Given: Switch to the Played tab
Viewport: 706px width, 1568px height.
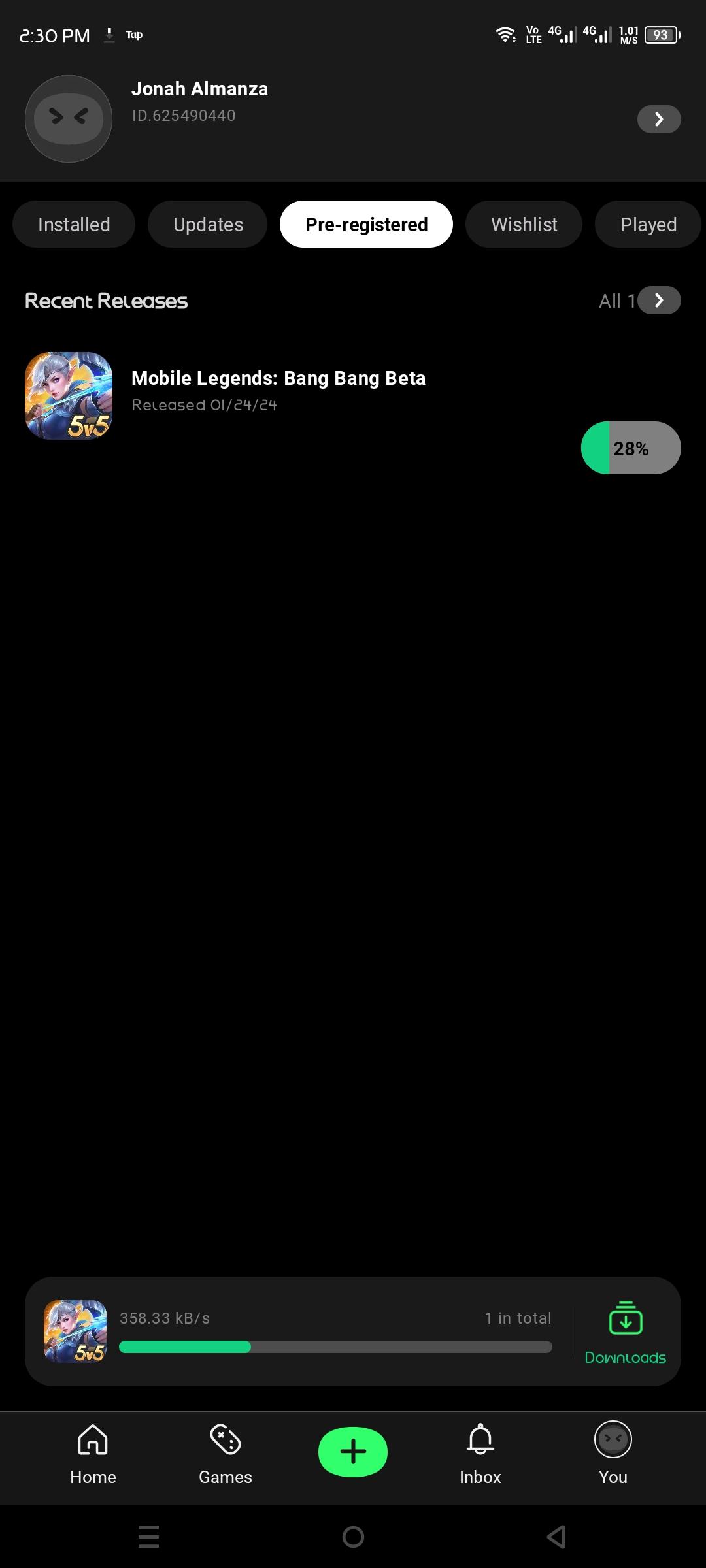Looking at the screenshot, I should point(647,225).
